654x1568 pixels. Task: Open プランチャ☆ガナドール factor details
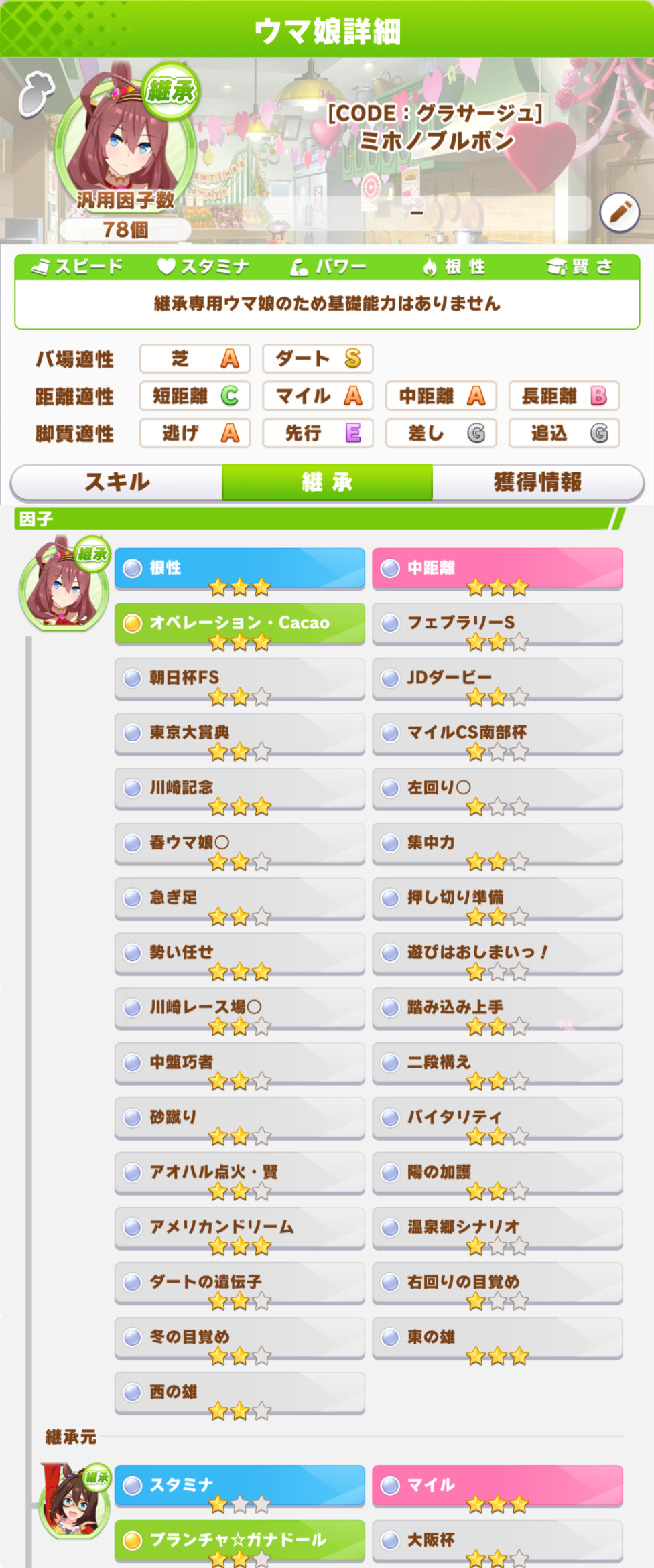click(x=240, y=1541)
